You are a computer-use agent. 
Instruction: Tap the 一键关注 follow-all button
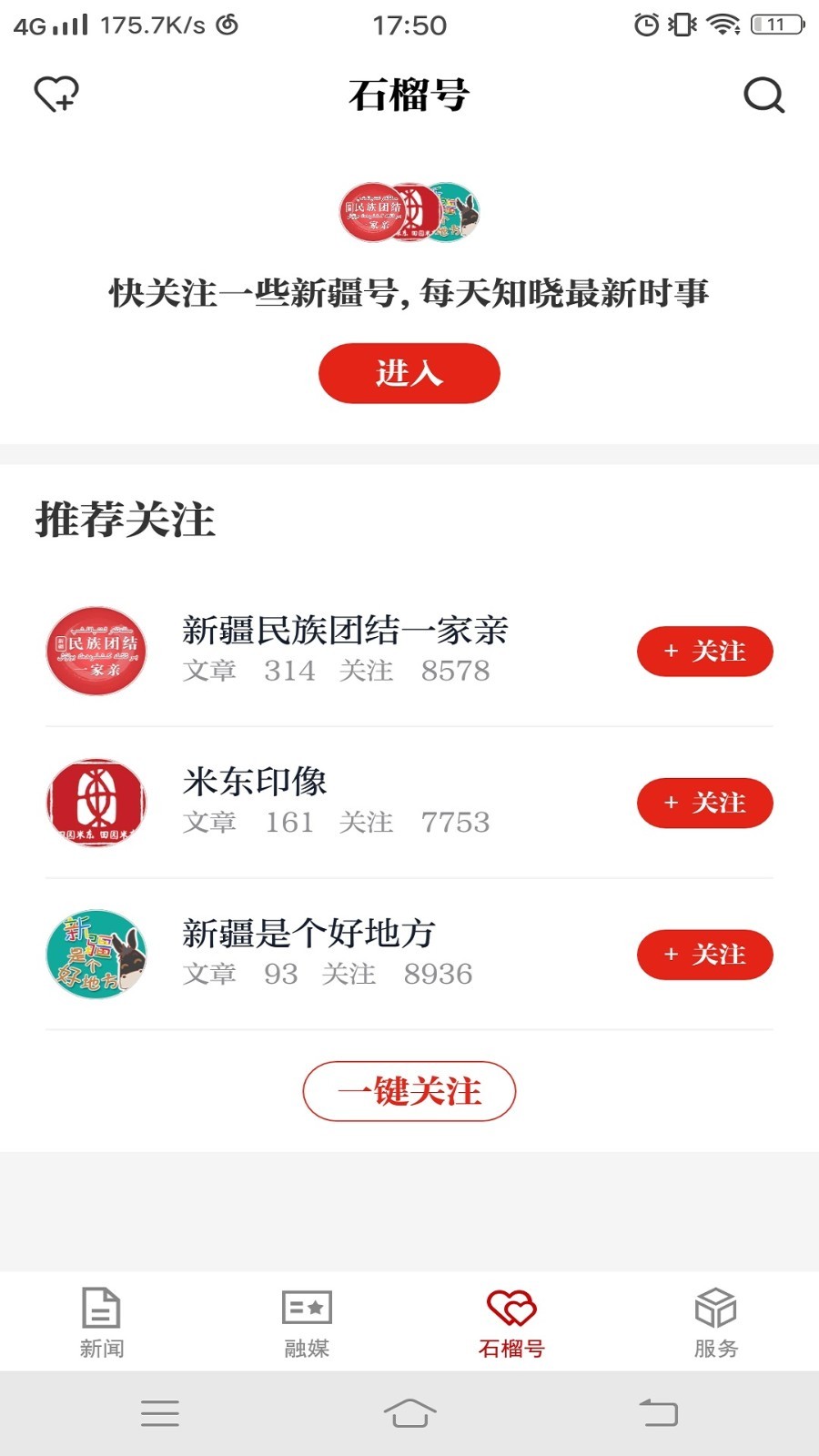click(x=409, y=1090)
